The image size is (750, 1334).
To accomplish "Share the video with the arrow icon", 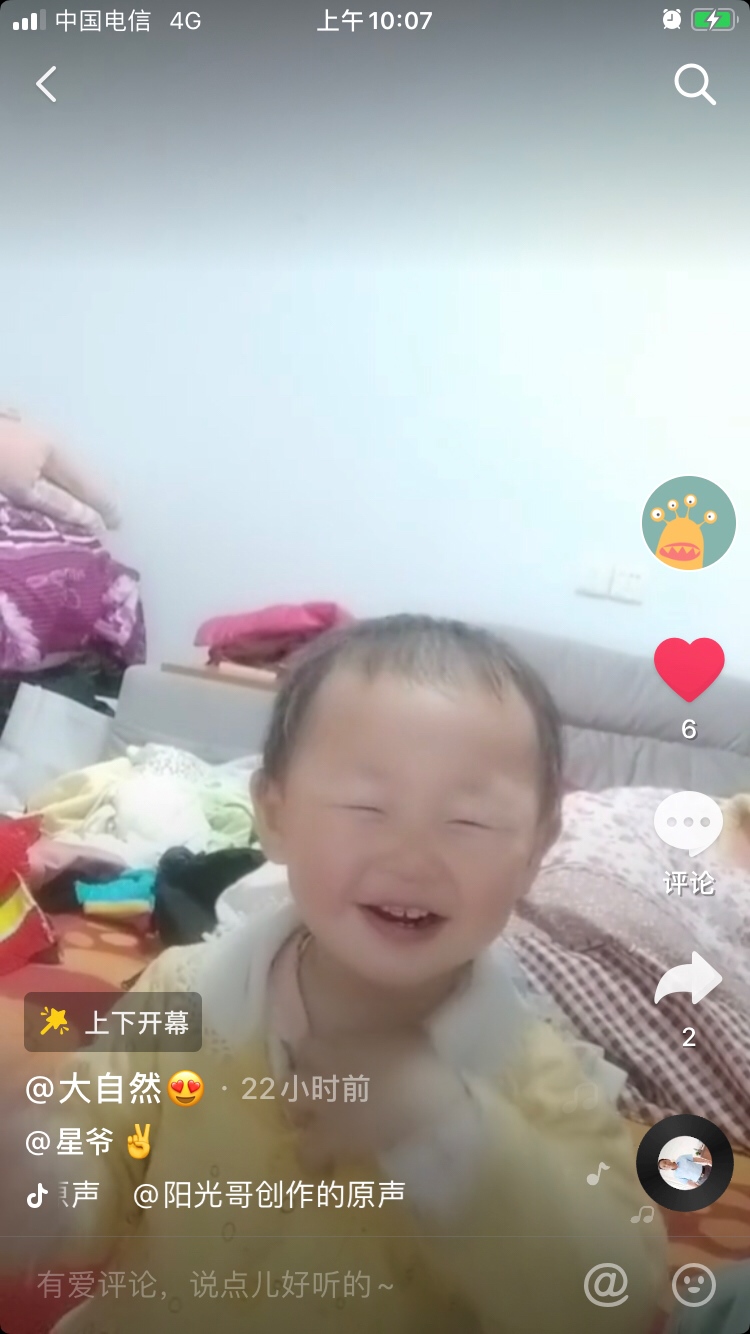I will (x=688, y=978).
